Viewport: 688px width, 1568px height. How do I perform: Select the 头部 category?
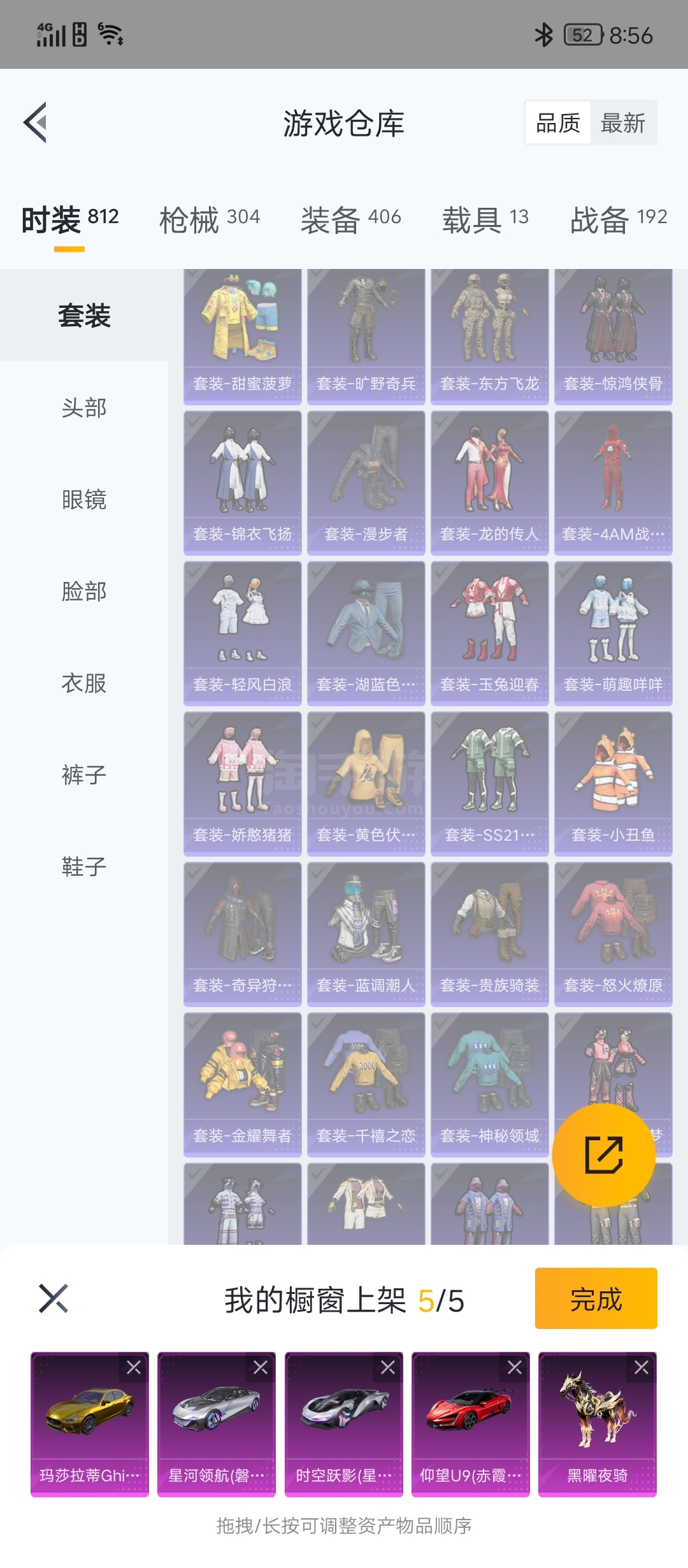(x=84, y=407)
